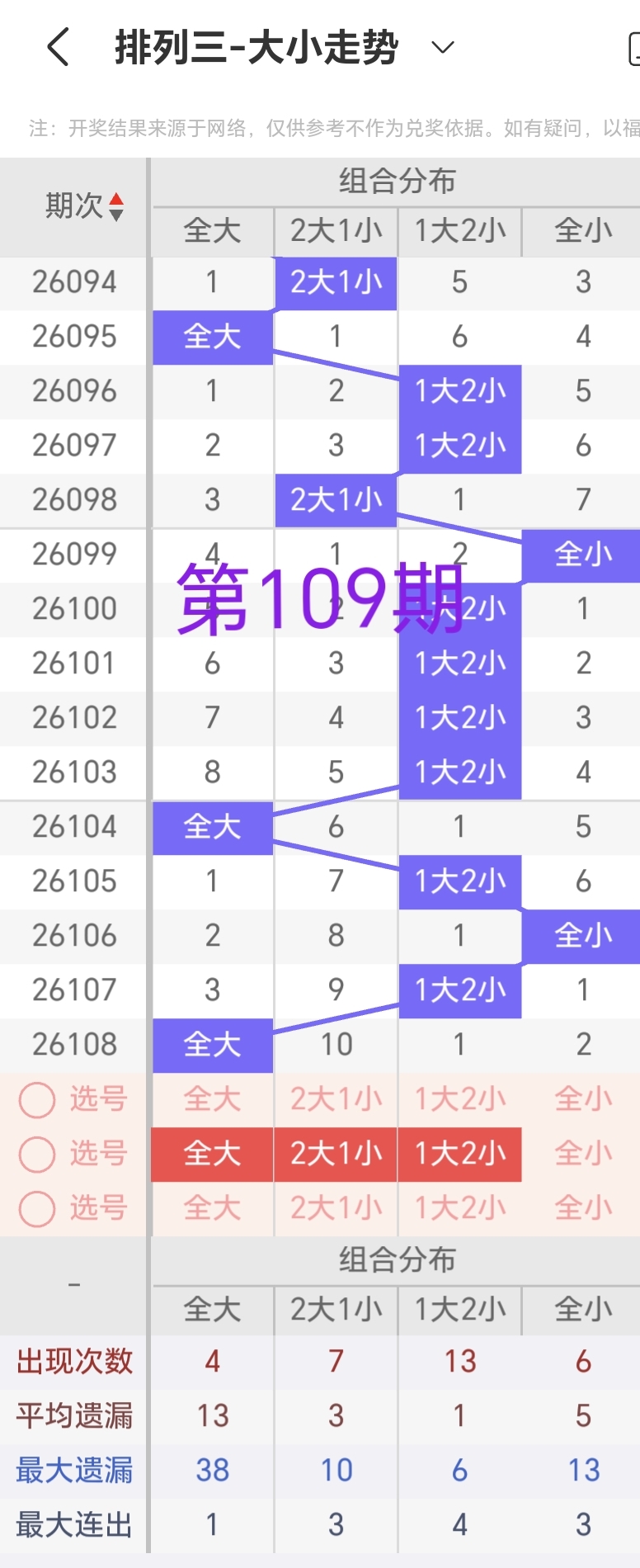
Task: Deselect the highlighted 全大 in second 选号 row
Action: [x=212, y=1154]
